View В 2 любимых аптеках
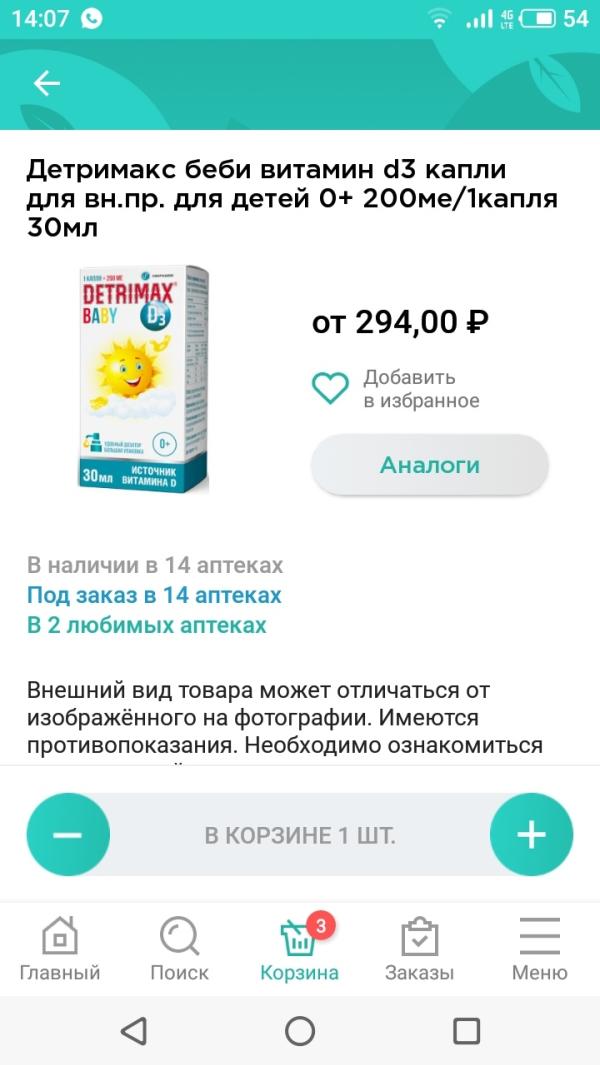 point(147,626)
